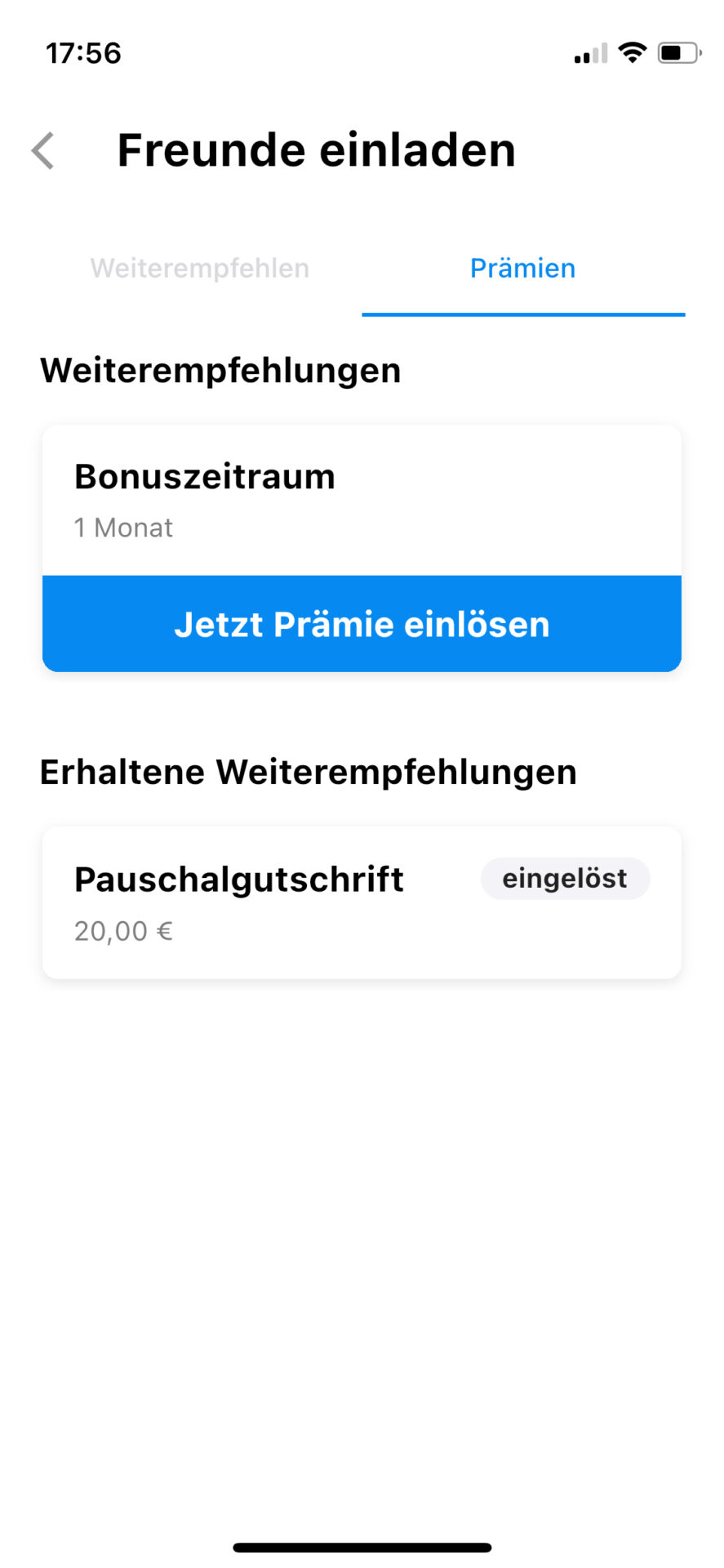
Task: Tap the Erhaltene Weiterempfehlungen heading
Action: click(309, 771)
